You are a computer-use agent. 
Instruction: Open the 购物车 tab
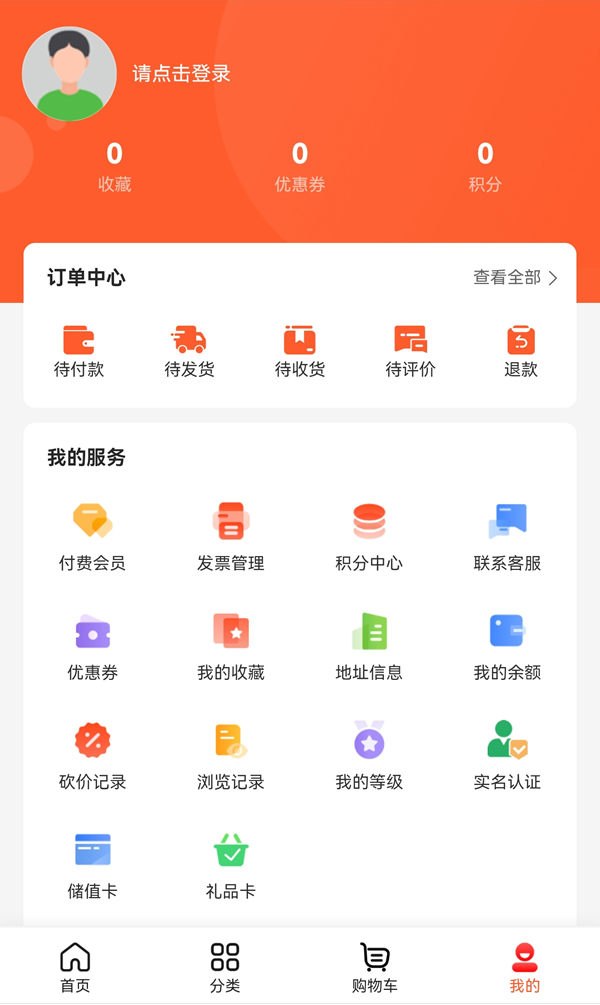coord(375,967)
